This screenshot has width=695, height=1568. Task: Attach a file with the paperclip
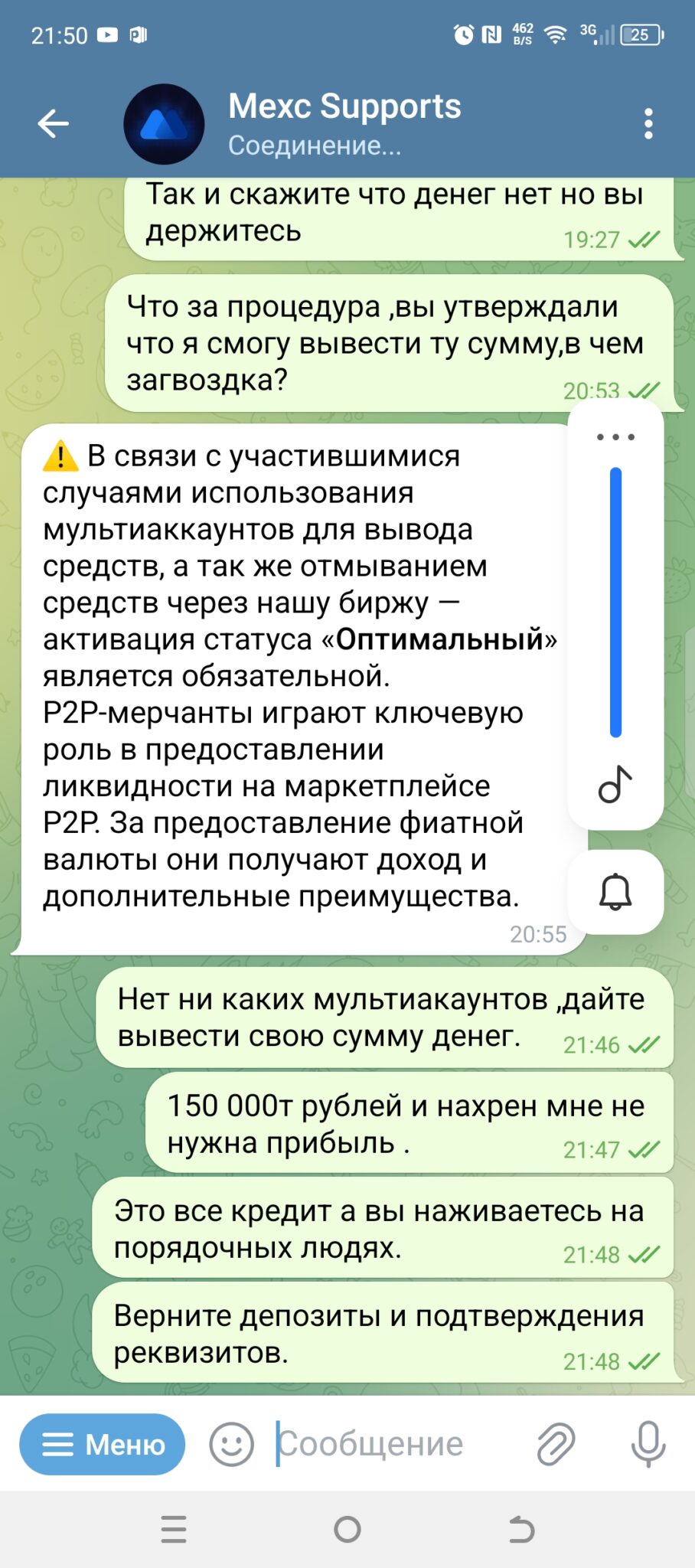tap(556, 1445)
